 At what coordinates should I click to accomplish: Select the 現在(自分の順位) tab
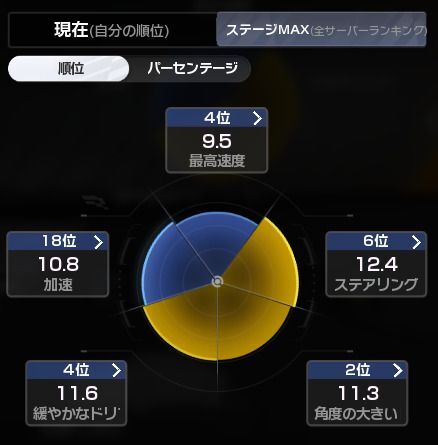coord(112,30)
